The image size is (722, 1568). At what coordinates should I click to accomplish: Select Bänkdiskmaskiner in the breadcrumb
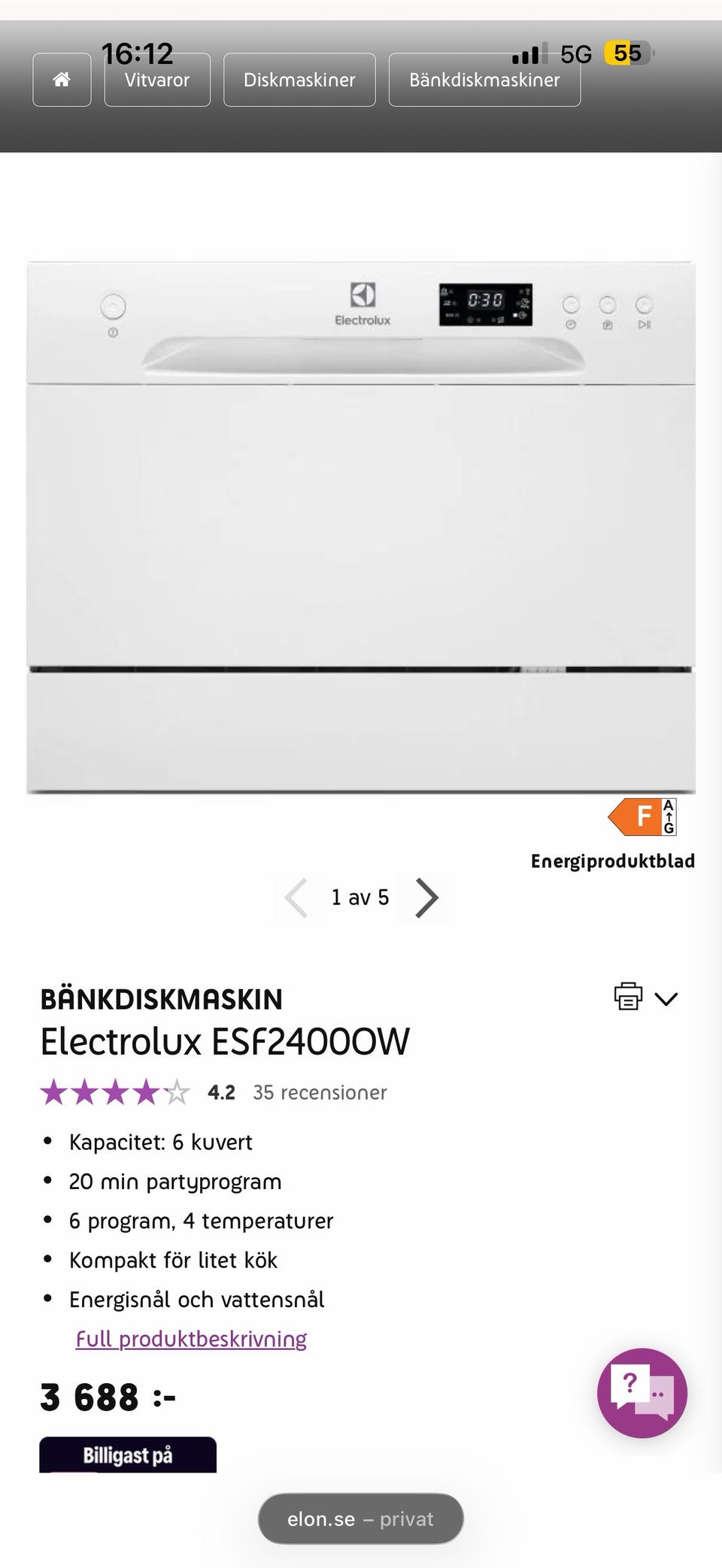point(484,80)
